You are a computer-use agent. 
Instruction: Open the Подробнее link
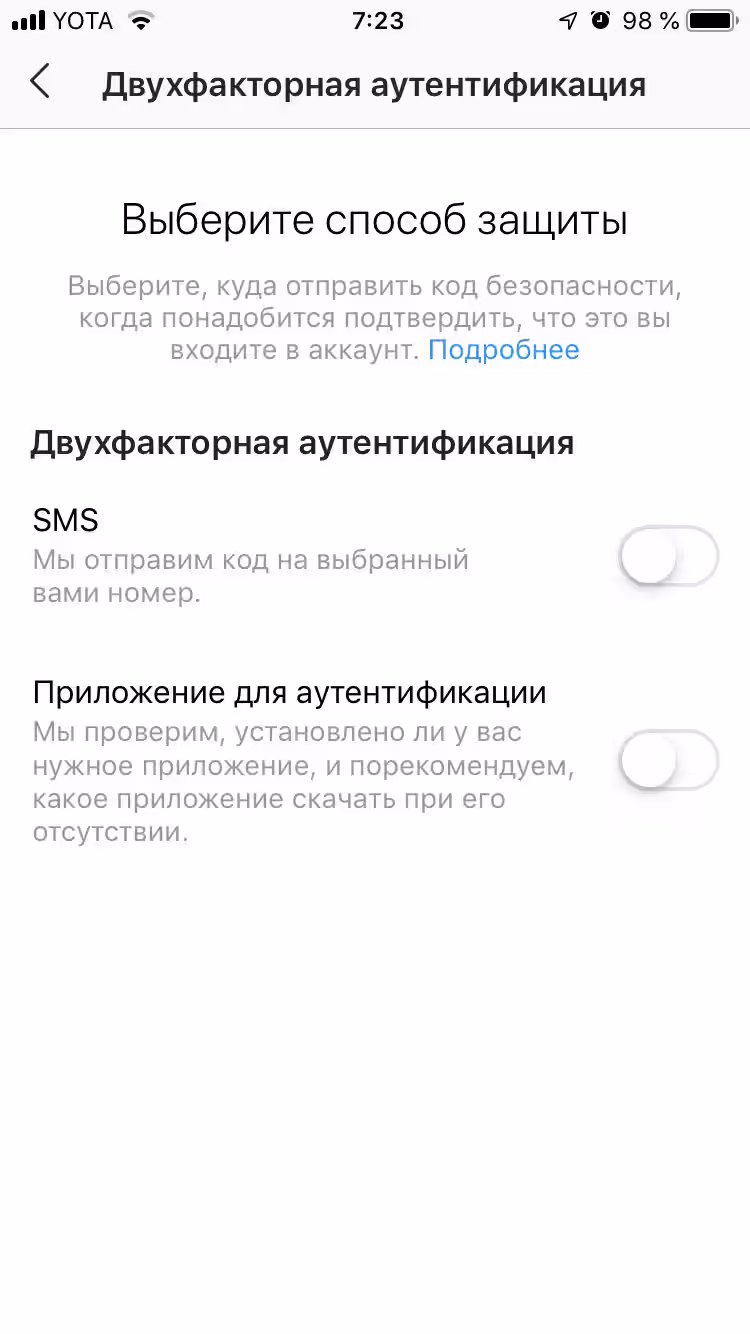pos(504,350)
